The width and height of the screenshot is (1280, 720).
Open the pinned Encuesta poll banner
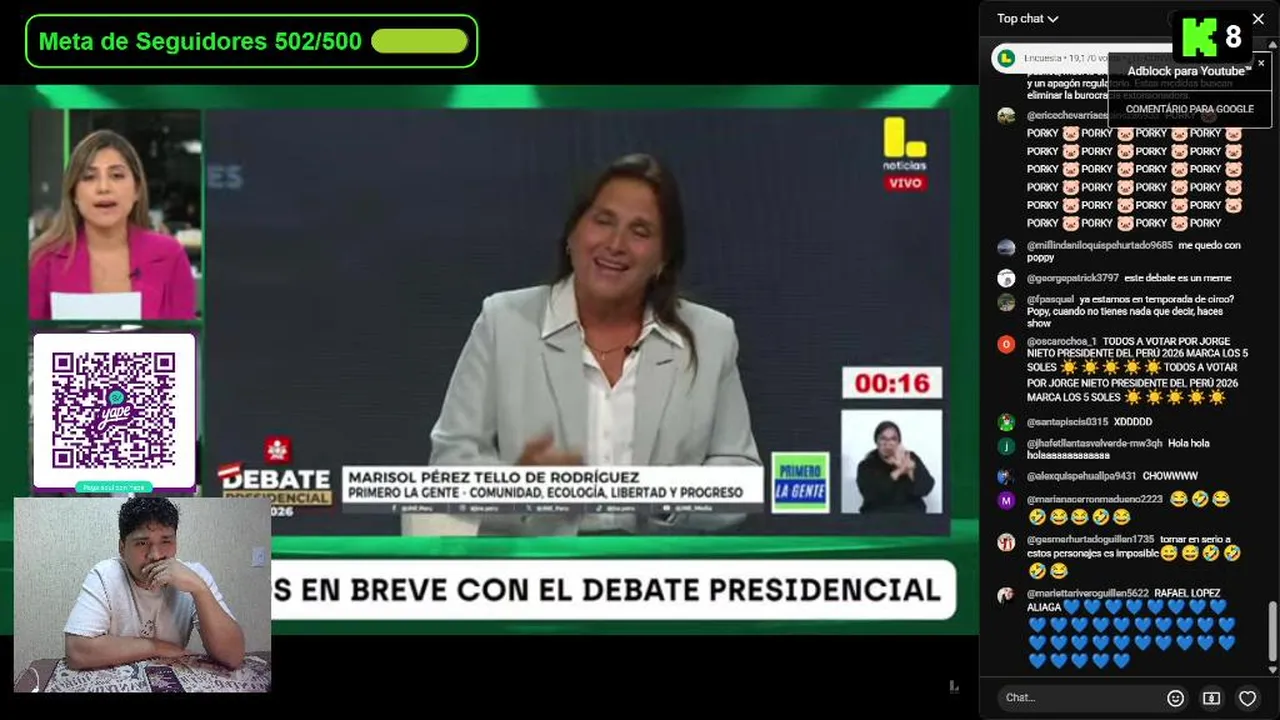pyautogui.click(x=1050, y=59)
